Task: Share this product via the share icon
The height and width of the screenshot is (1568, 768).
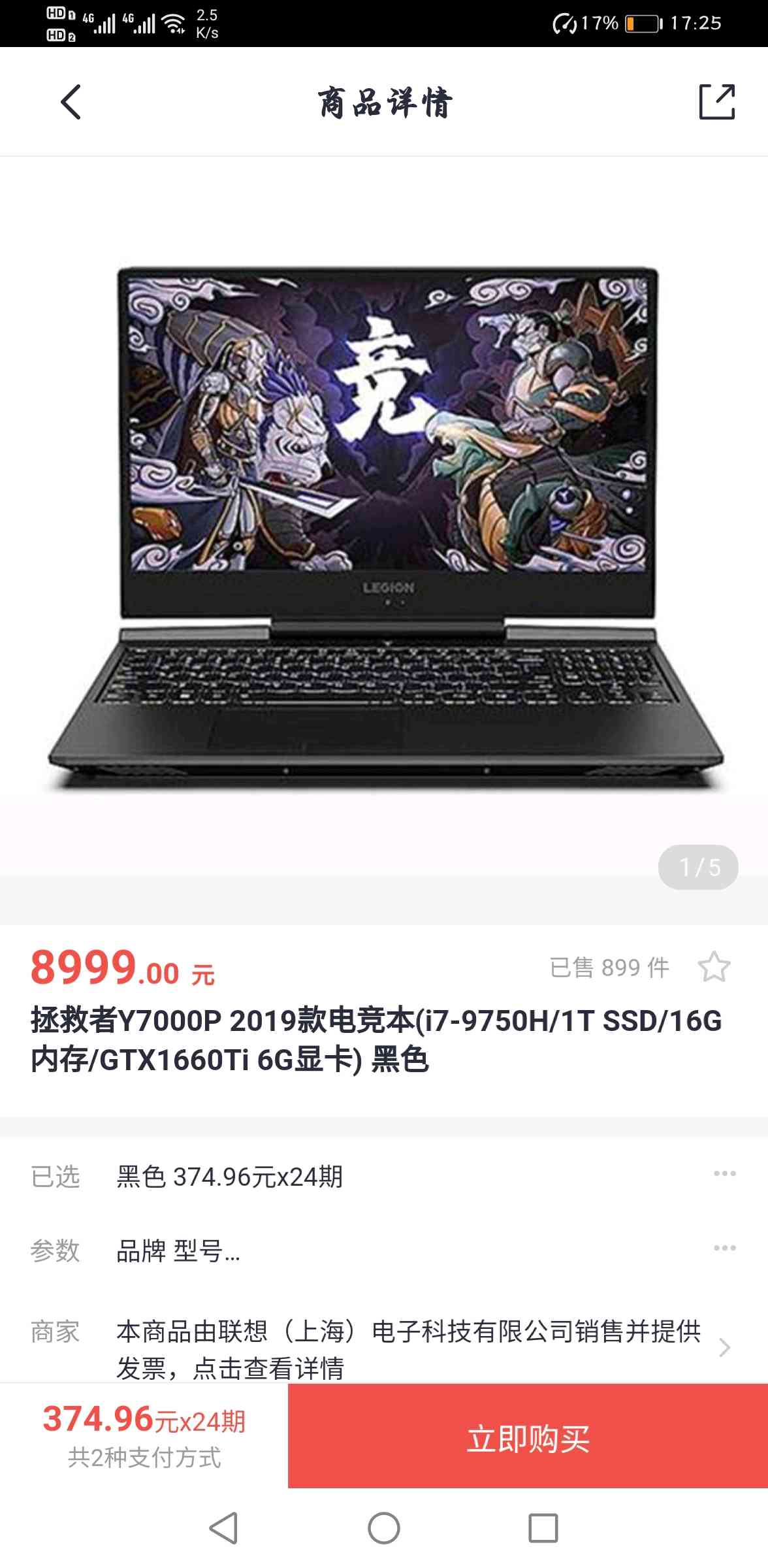Action: [716, 102]
